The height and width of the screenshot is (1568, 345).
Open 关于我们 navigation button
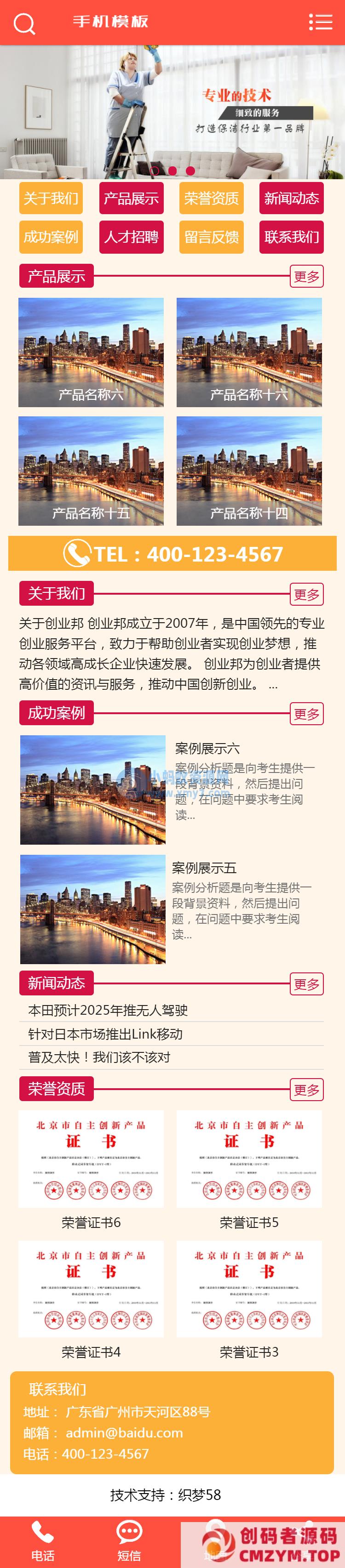[51, 199]
